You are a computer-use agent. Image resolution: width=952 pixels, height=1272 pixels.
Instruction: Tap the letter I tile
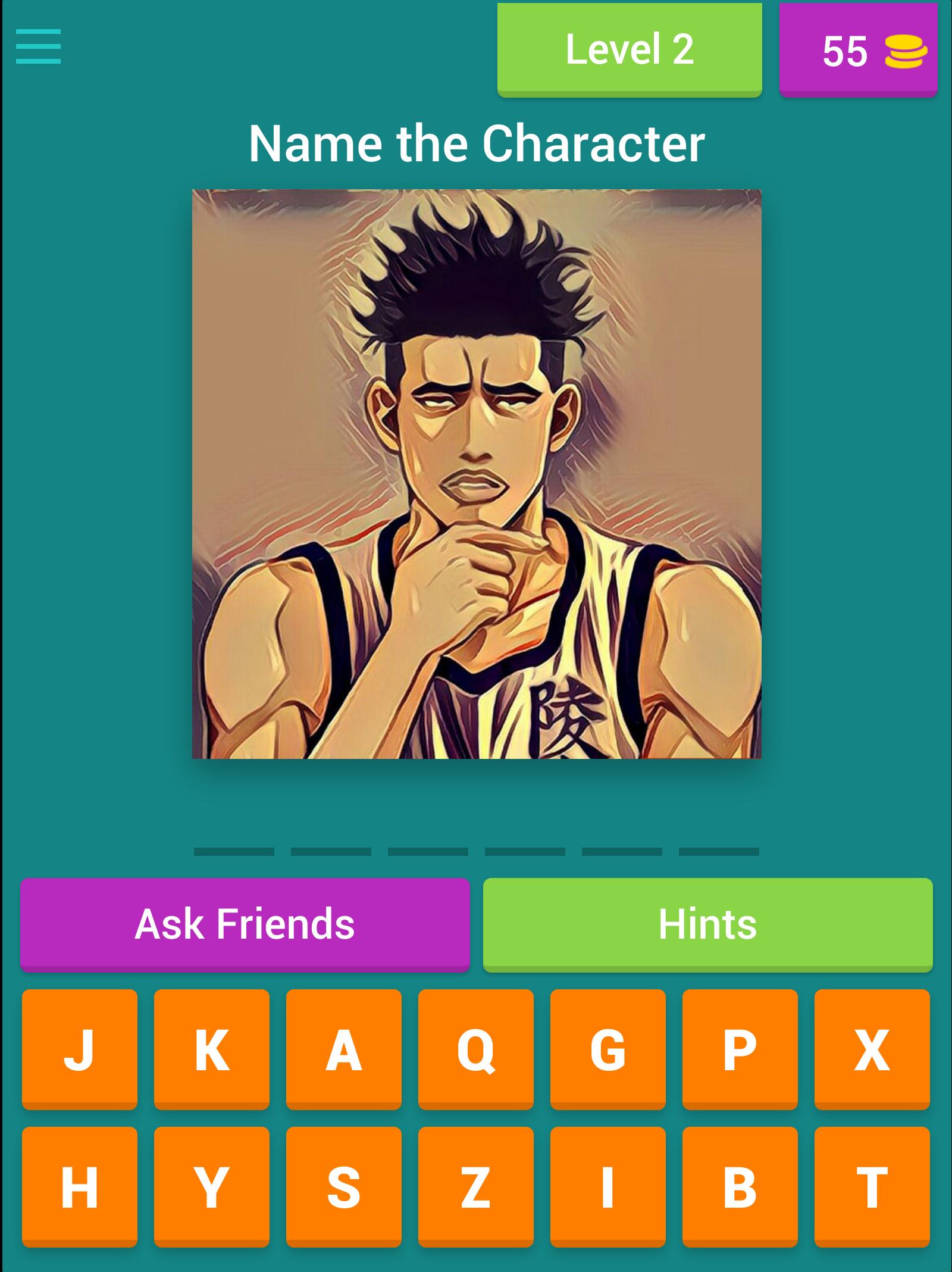[608, 1186]
